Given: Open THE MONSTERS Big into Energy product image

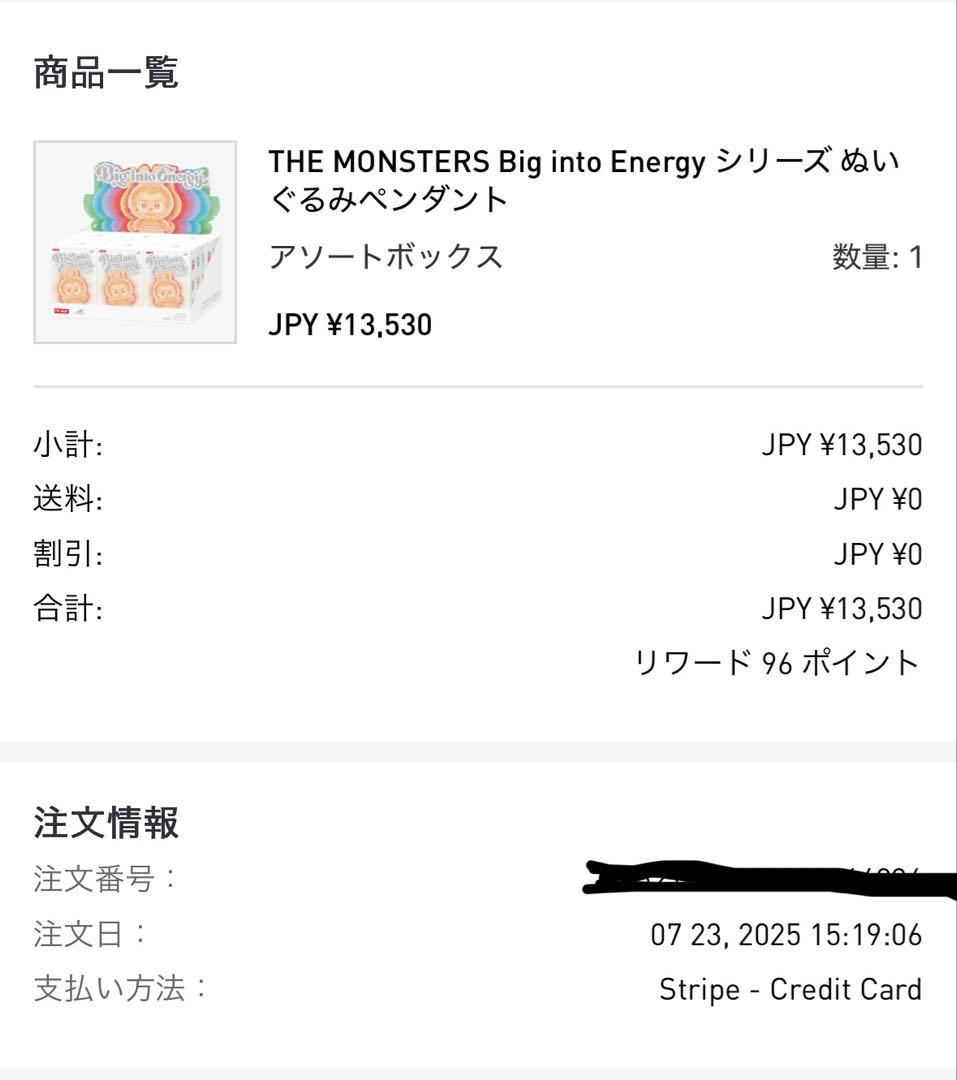Looking at the screenshot, I should [x=135, y=242].
